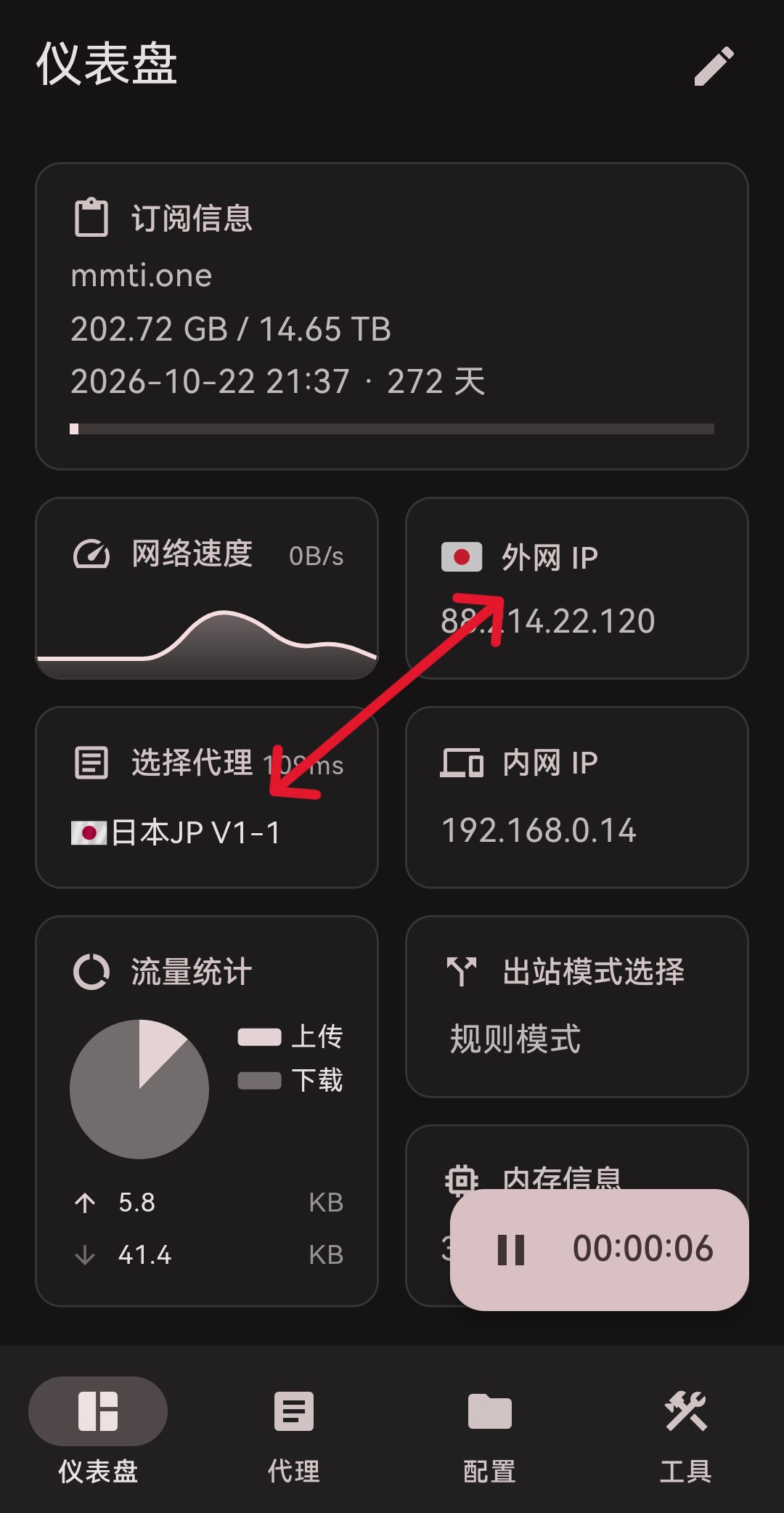
Task: Open the 选择代理 proxy card
Action: click(x=207, y=797)
